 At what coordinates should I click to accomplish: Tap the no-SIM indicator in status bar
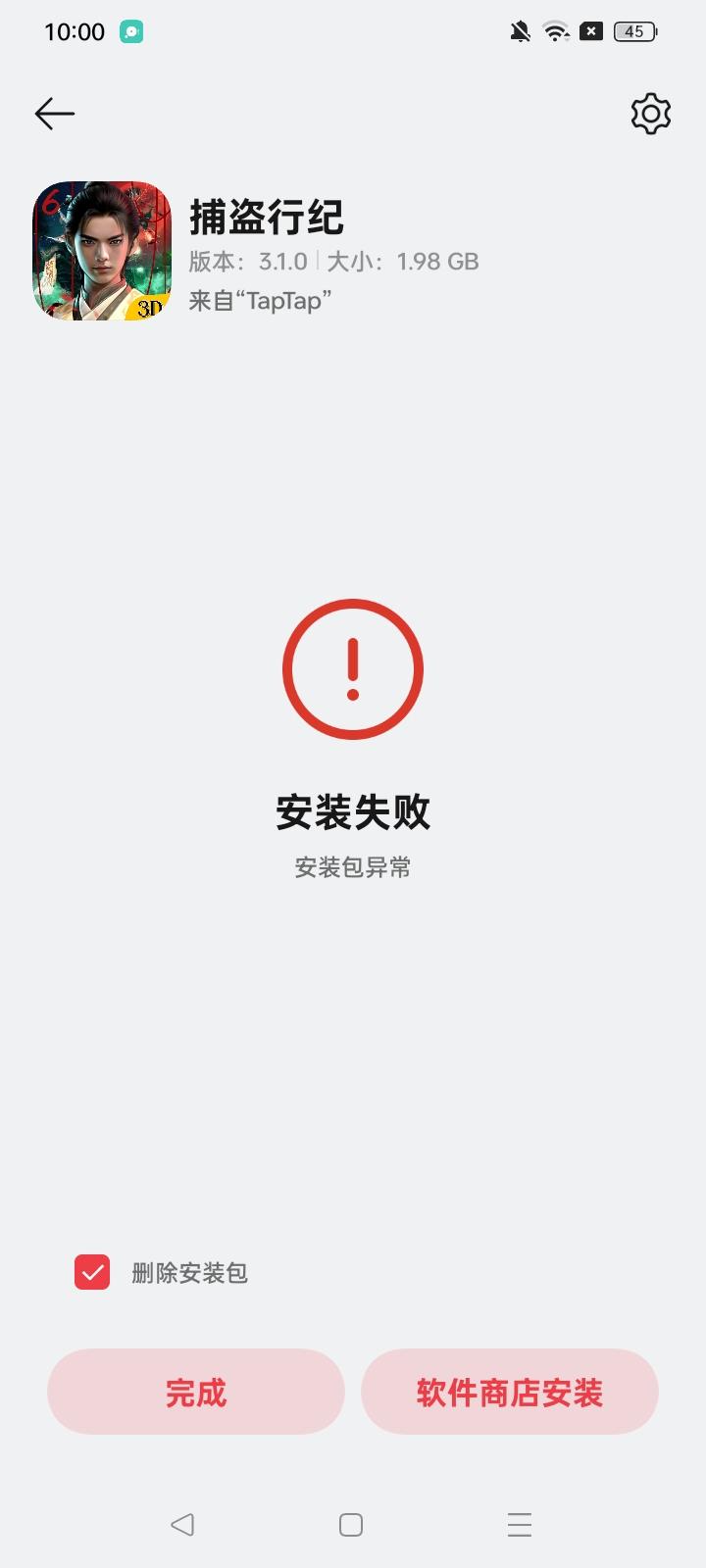589,31
